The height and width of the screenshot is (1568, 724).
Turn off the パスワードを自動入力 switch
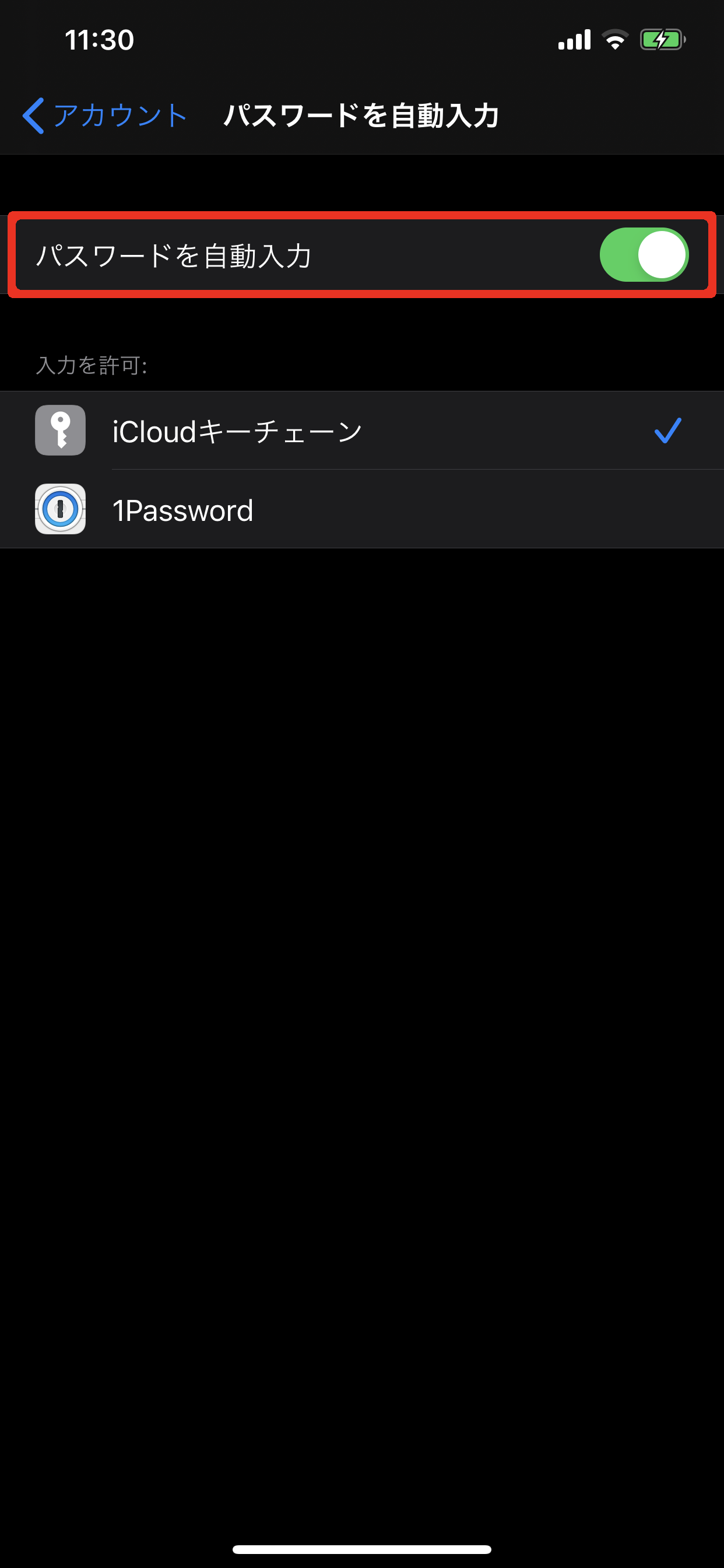pos(643,255)
